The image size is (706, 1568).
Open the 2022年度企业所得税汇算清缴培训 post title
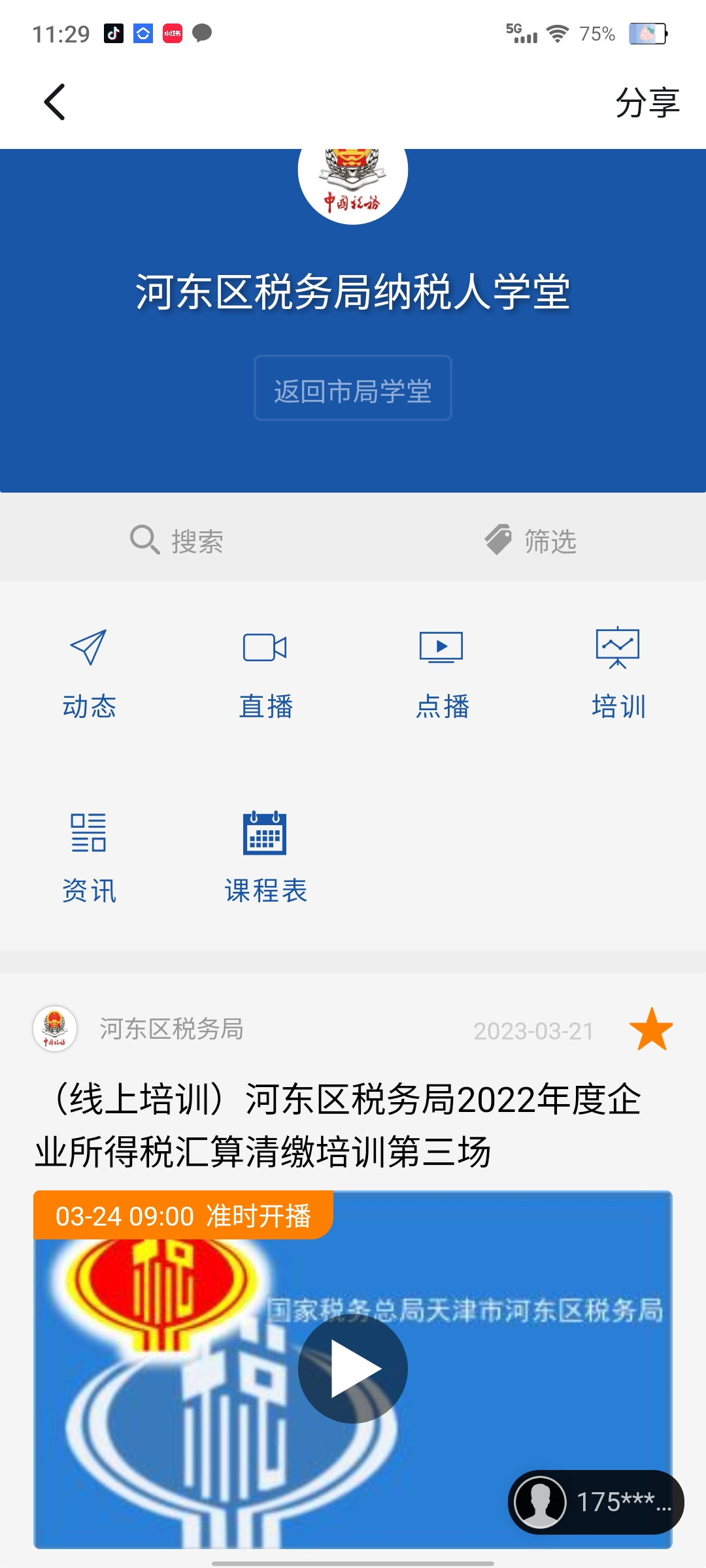coord(338,1125)
